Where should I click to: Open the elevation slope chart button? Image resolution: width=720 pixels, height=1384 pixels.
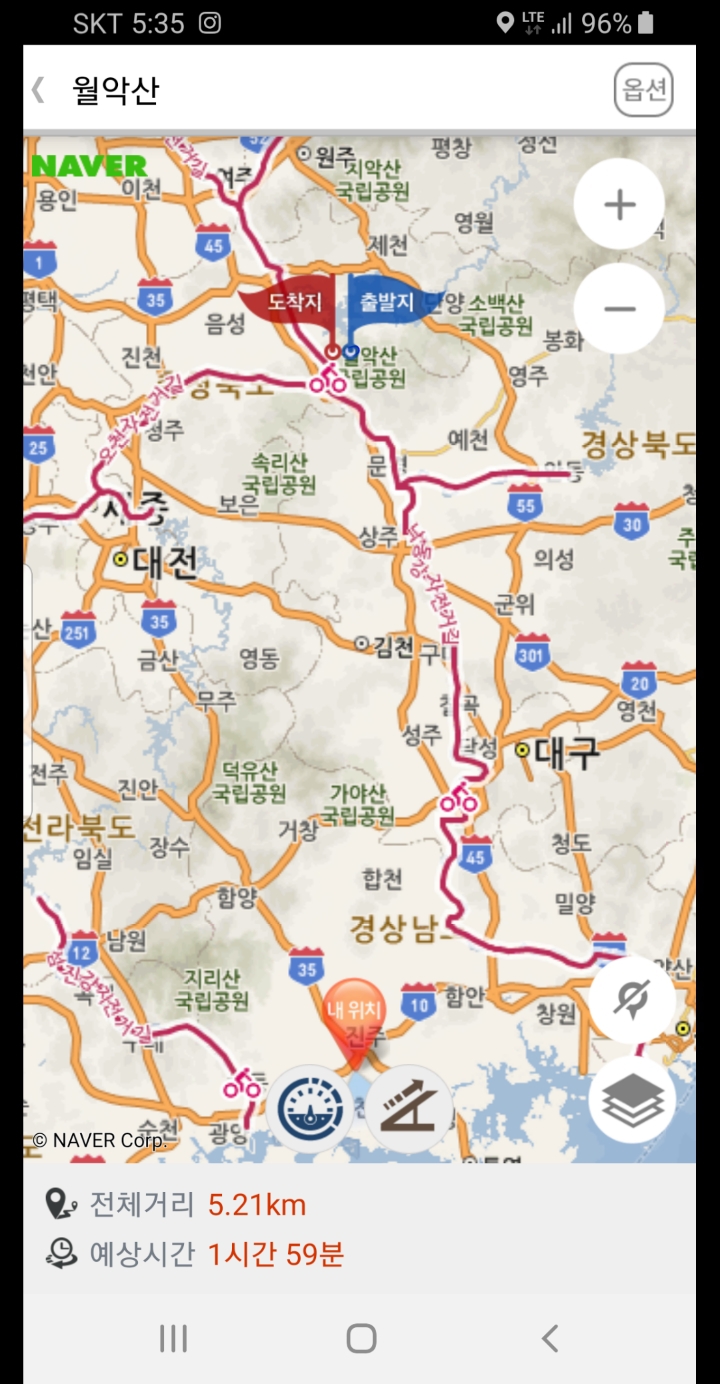coord(408,1109)
